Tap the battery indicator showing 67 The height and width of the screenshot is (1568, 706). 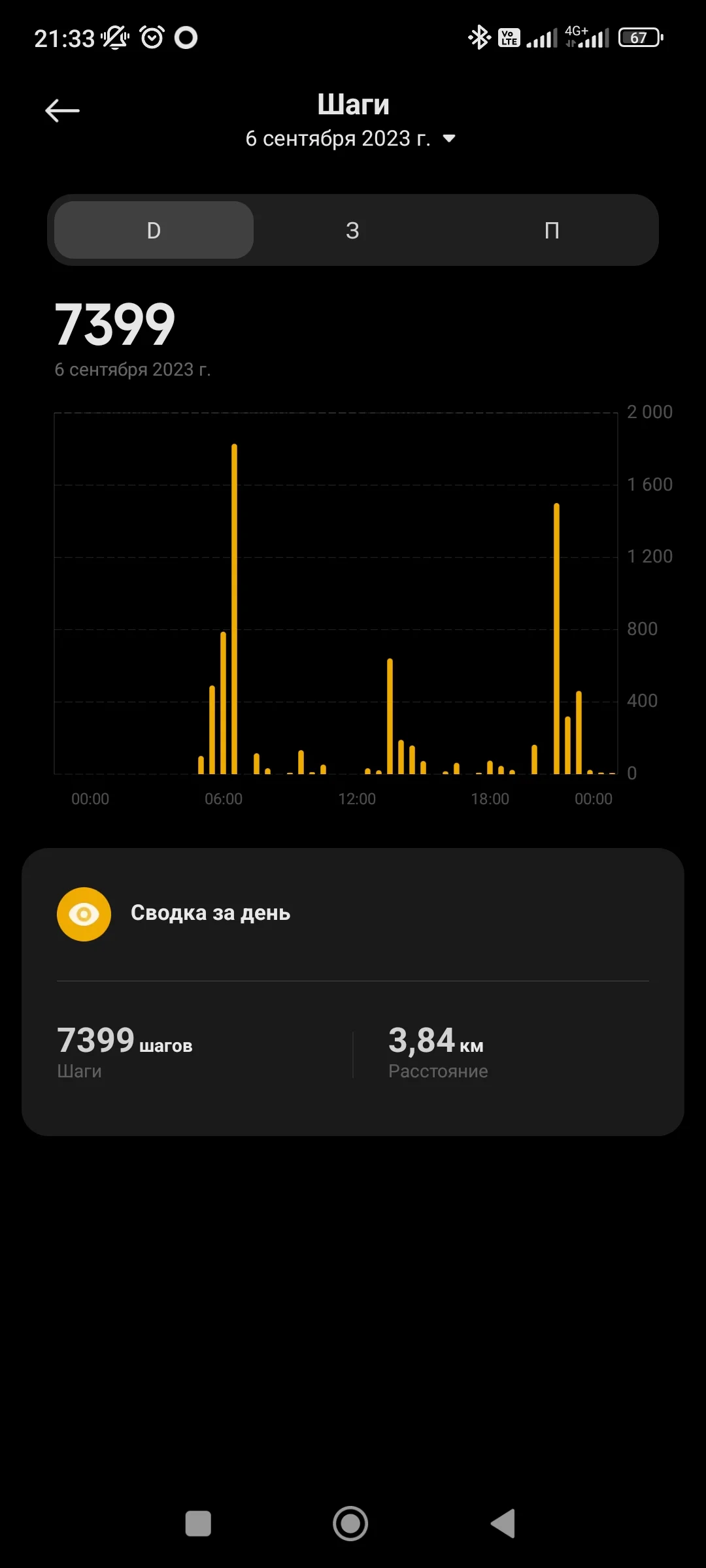click(x=639, y=37)
